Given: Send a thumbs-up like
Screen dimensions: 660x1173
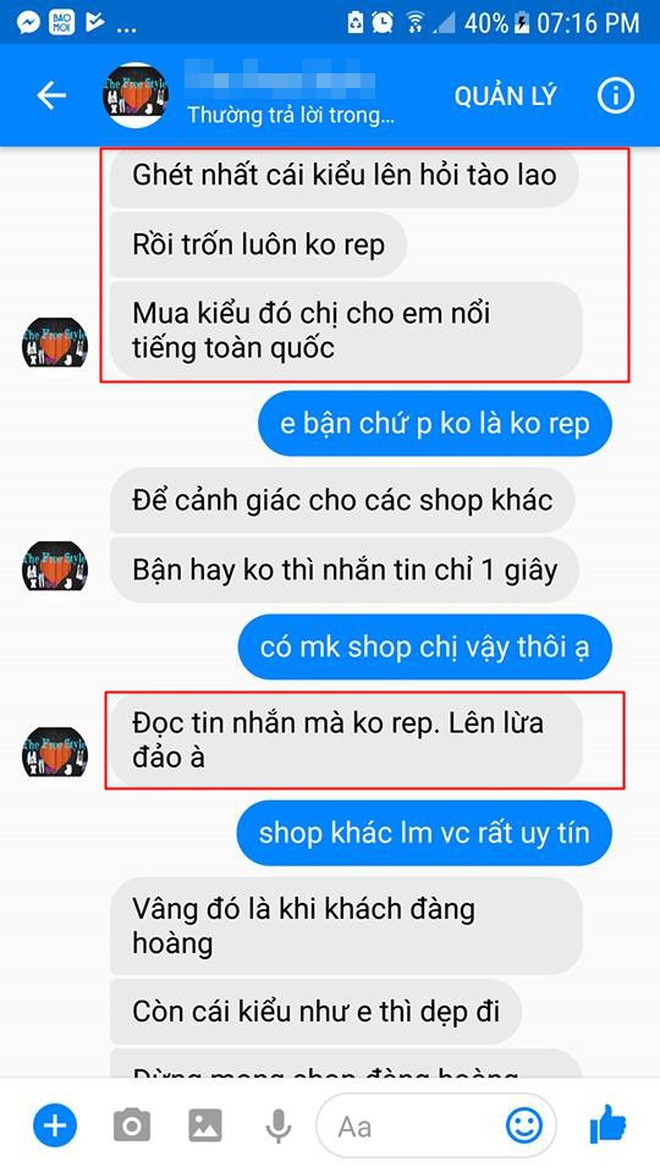Looking at the screenshot, I should click(608, 1124).
